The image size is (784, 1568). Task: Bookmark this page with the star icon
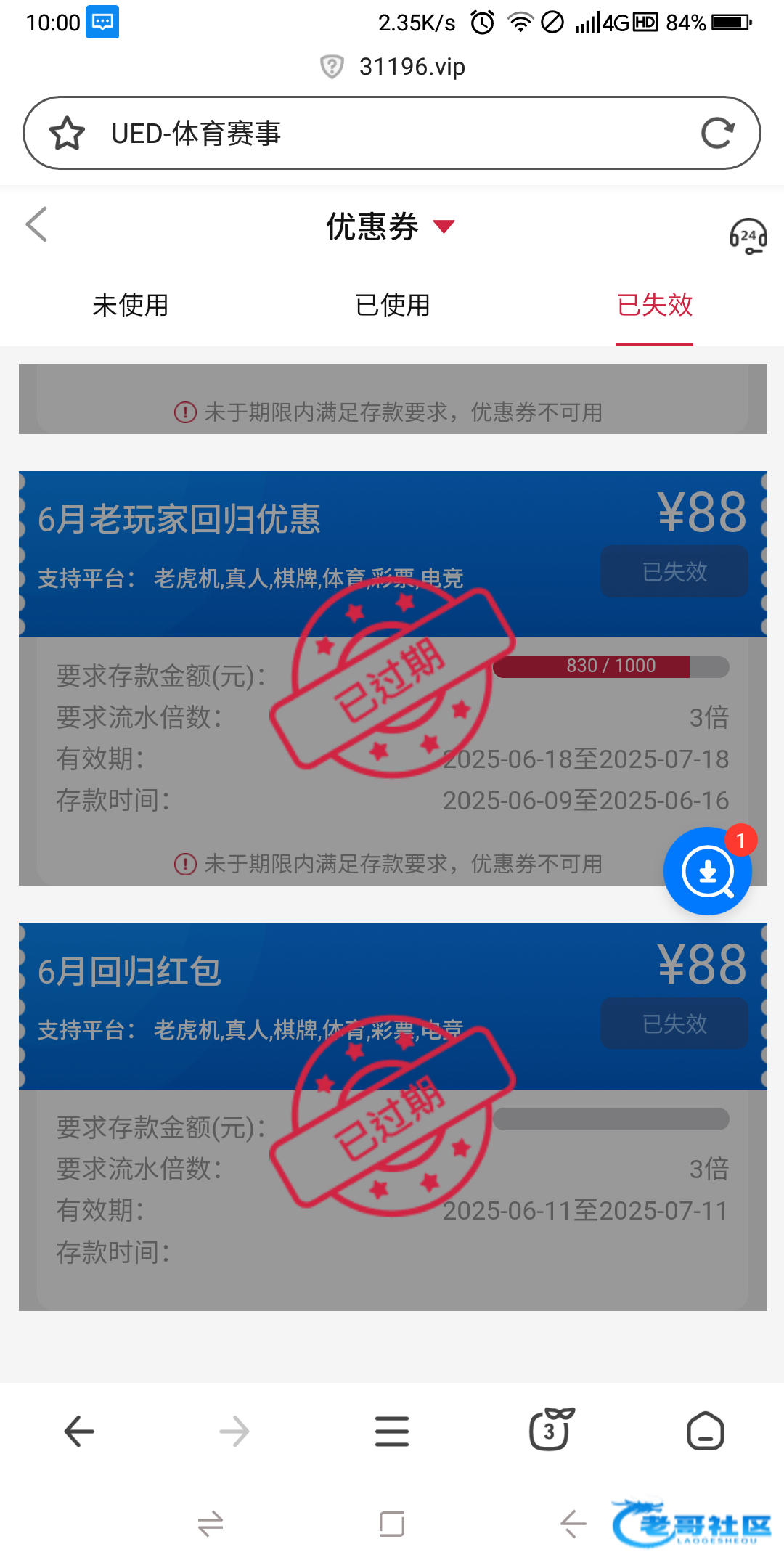(67, 134)
